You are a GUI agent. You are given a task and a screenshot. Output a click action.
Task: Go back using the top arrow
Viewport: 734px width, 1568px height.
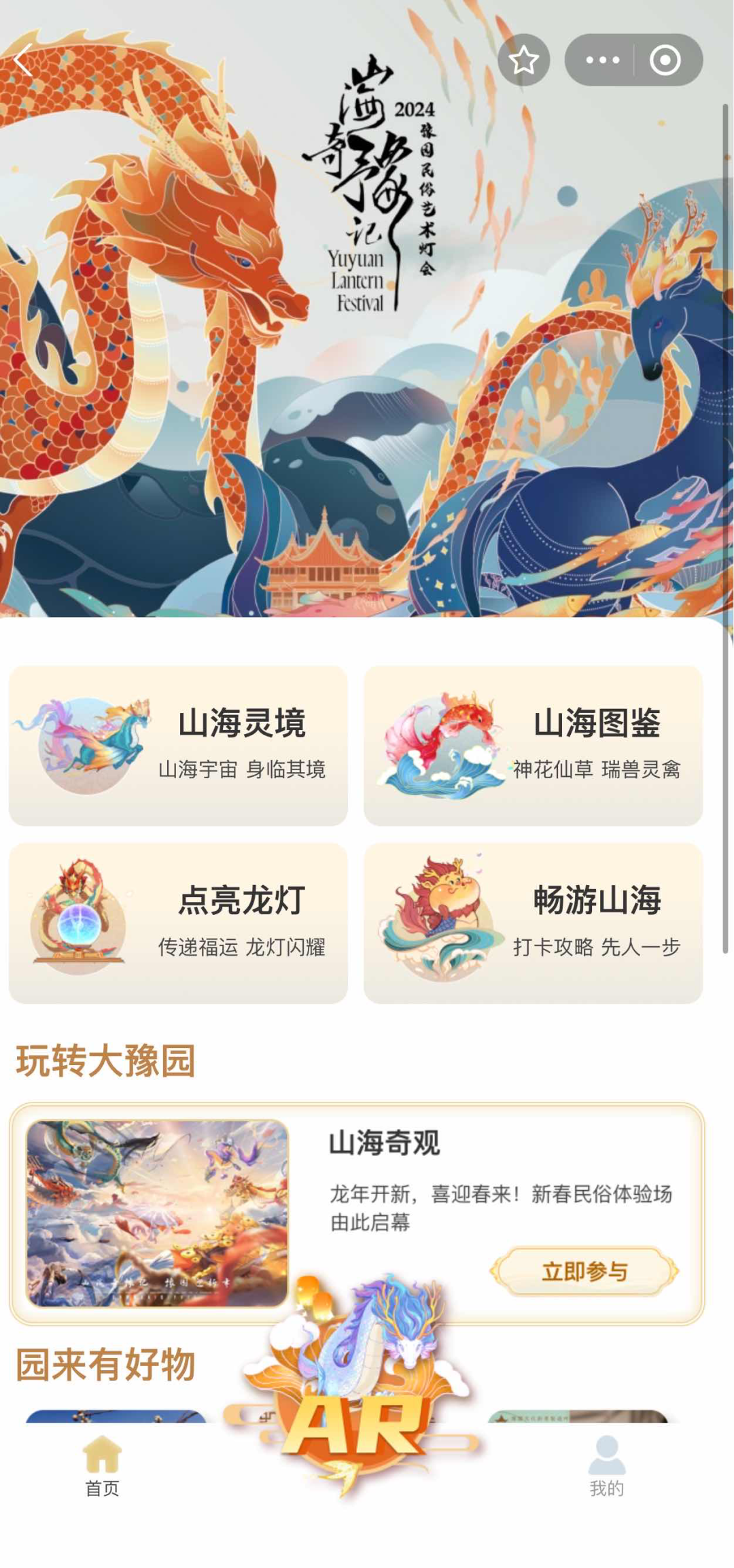pos(24,60)
